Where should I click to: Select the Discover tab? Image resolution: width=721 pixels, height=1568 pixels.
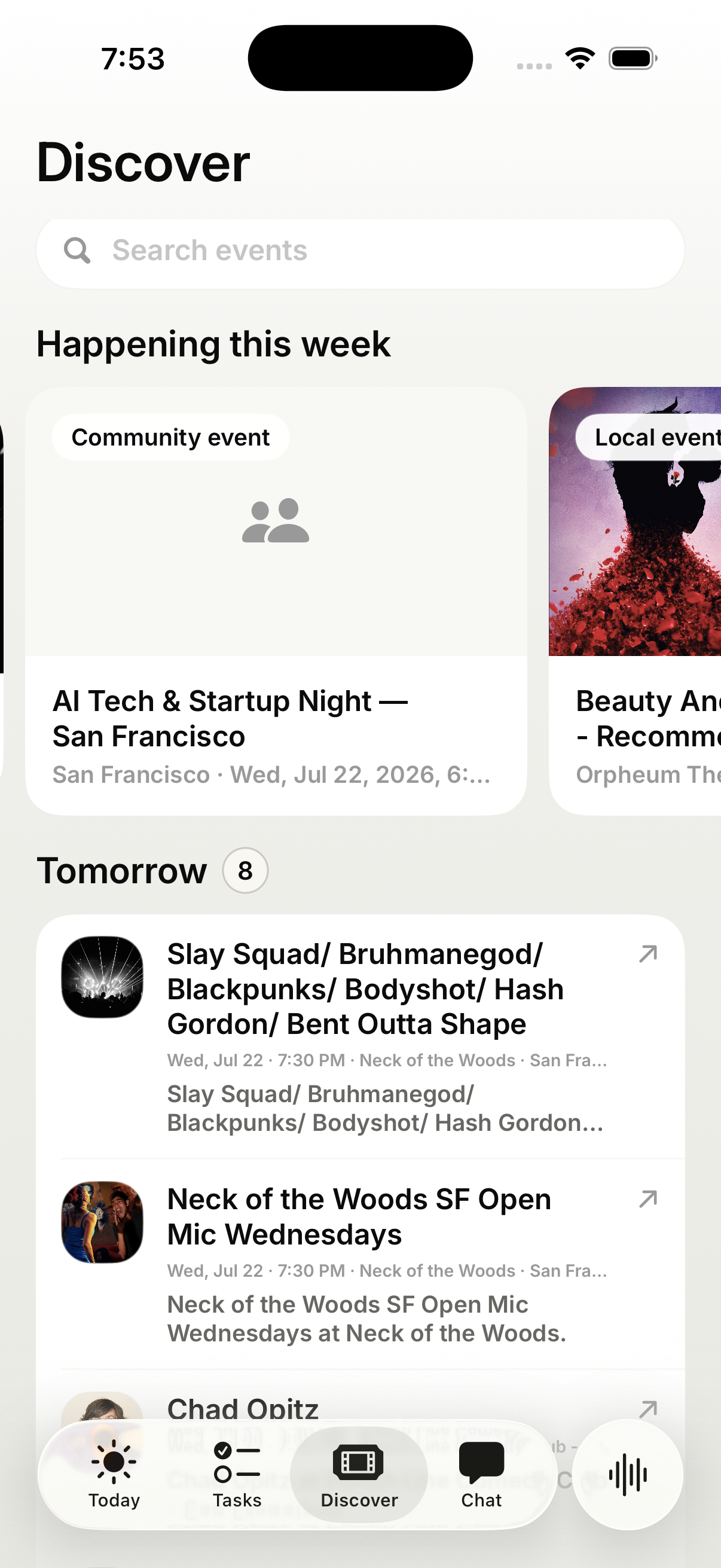point(359,1474)
